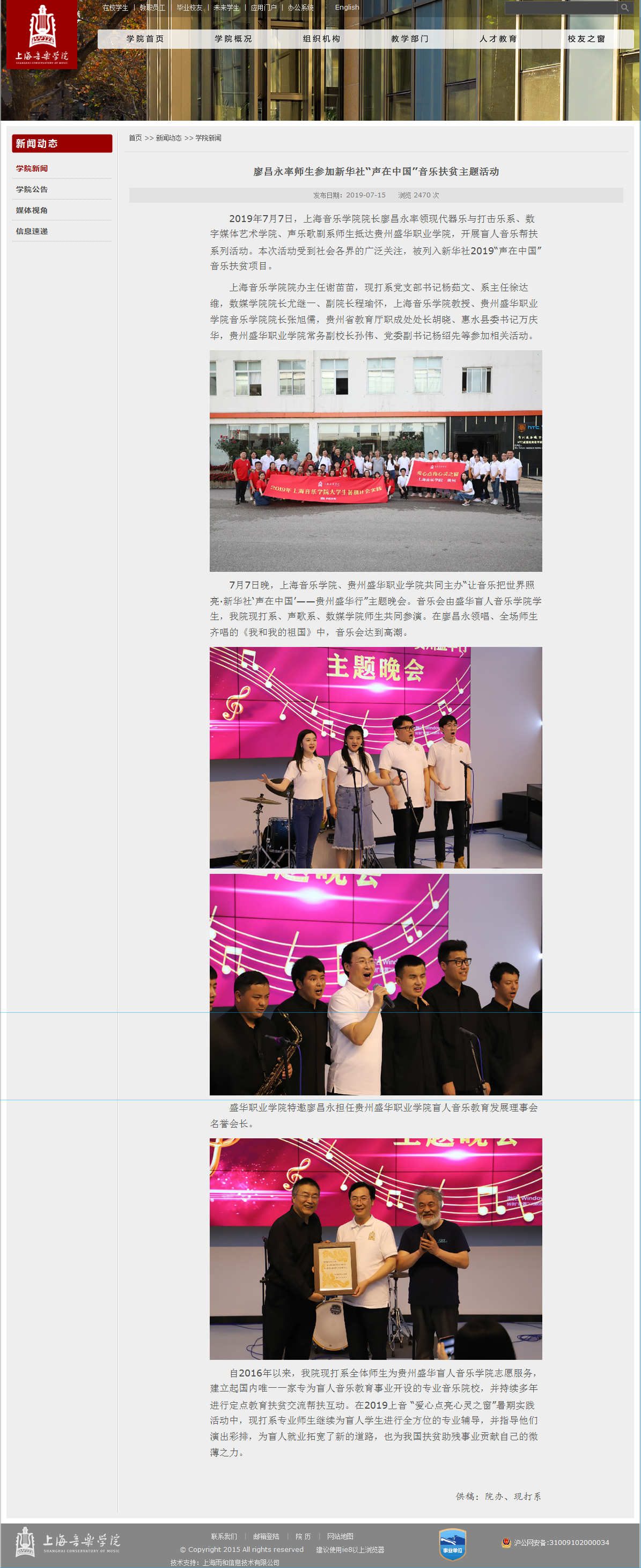Viewport: 641px width, 1568px height.
Task: Open the 校友之窗 menu
Action: 586,39
